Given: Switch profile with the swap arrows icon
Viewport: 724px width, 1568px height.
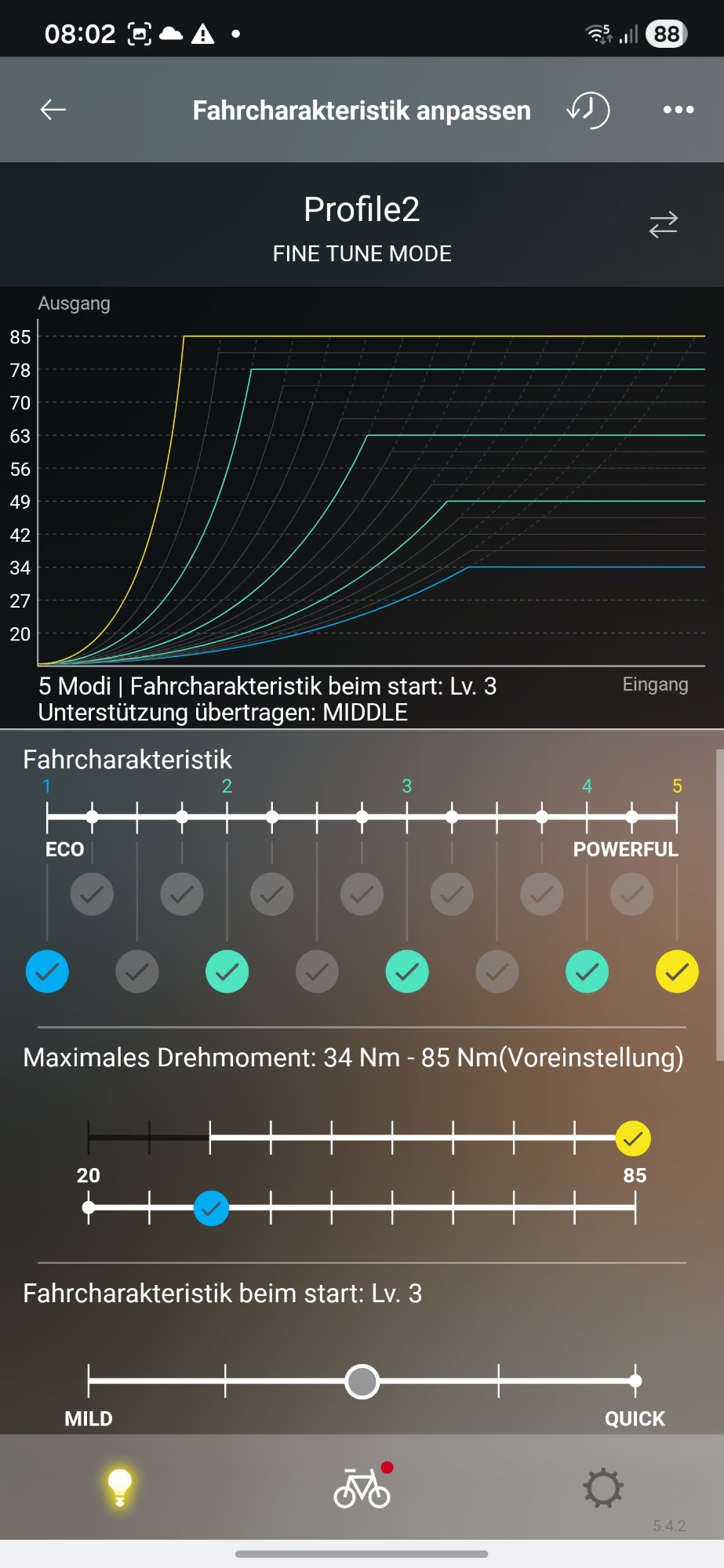Looking at the screenshot, I should (x=663, y=225).
